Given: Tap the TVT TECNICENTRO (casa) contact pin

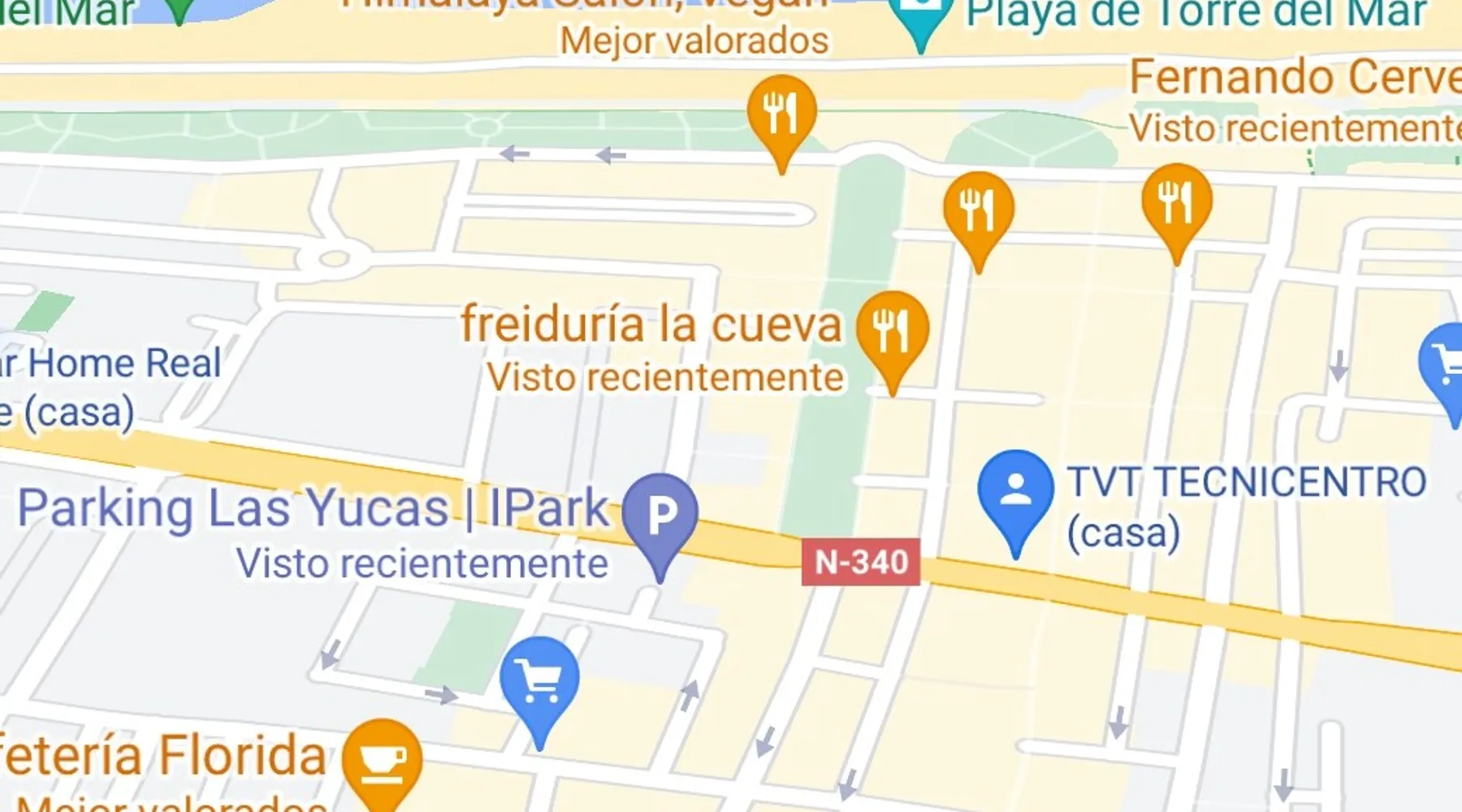Looking at the screenshot, I should pyautogui.click(x=1015, y=490).
